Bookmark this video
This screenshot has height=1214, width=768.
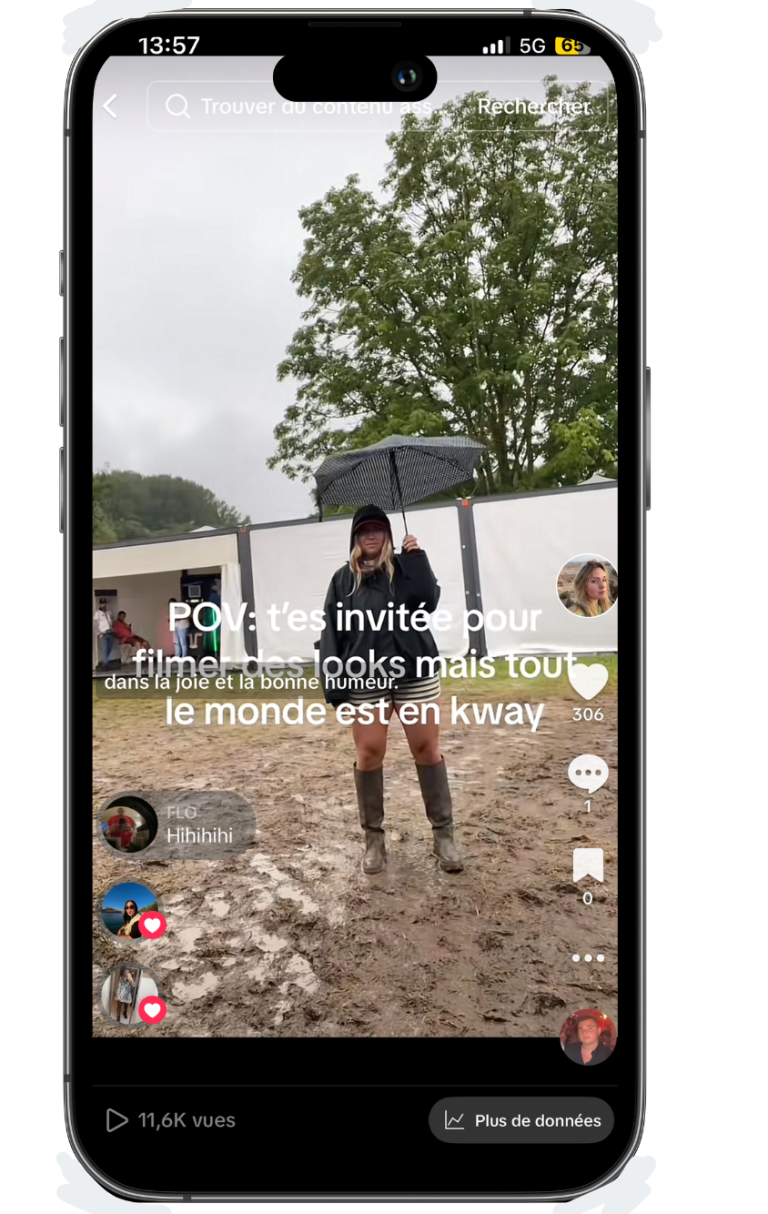(x=588, y=865)
